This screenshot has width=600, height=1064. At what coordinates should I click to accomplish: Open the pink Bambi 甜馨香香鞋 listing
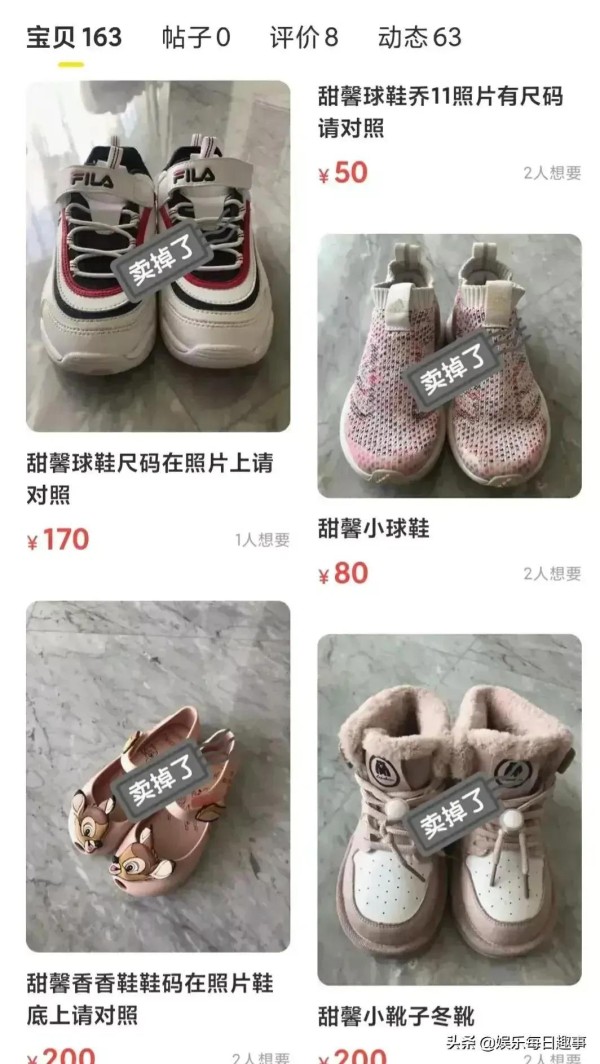pyautogui.click(x=158, y=776)
